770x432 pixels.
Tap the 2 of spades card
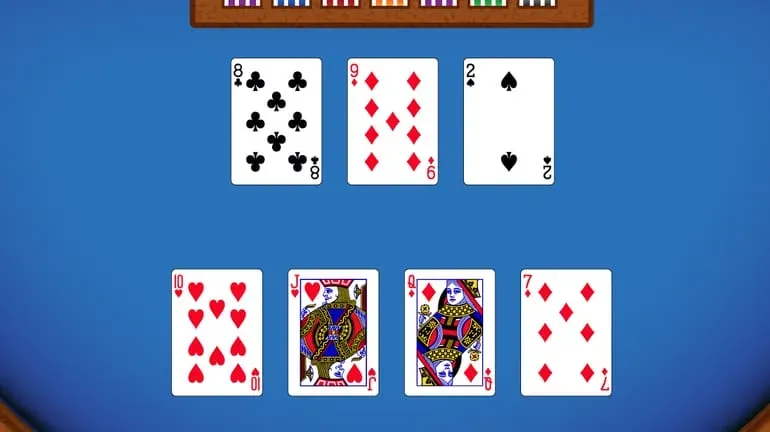click(508, 121)
